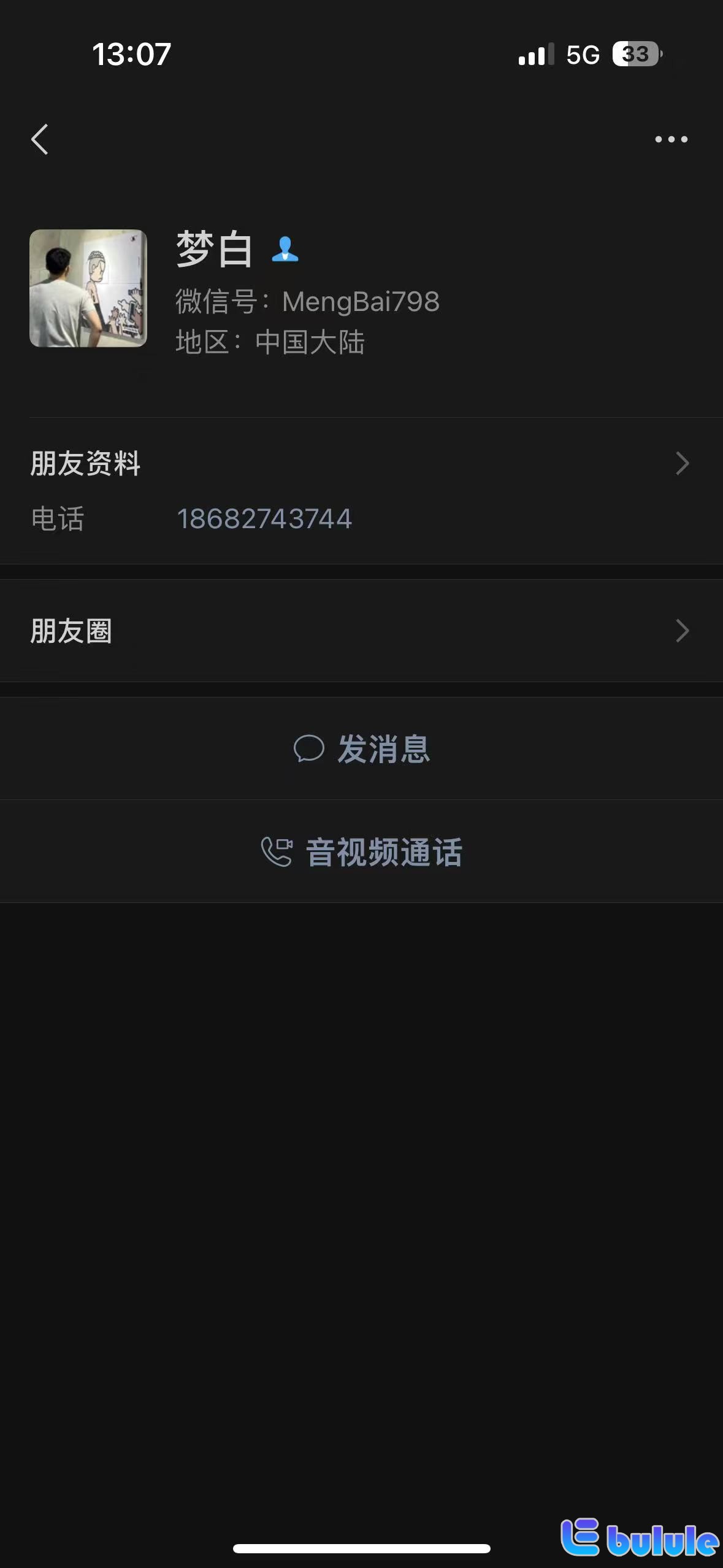Image resolution: width=723 pixels, height=1568 pixels.
Task: Open the 朋友资料 details page
Action: pos(86,464)
